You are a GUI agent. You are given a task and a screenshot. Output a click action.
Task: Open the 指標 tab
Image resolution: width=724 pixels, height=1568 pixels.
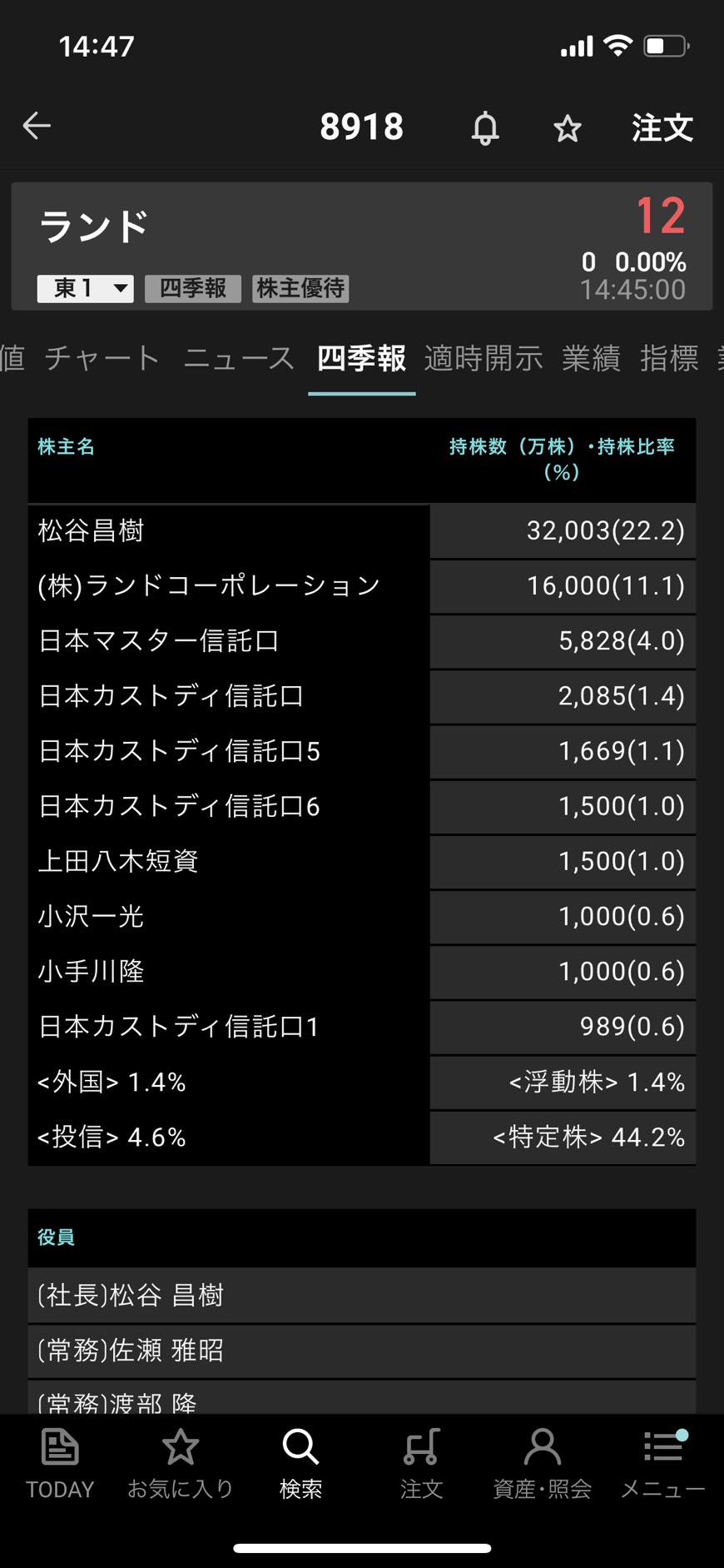669,358
